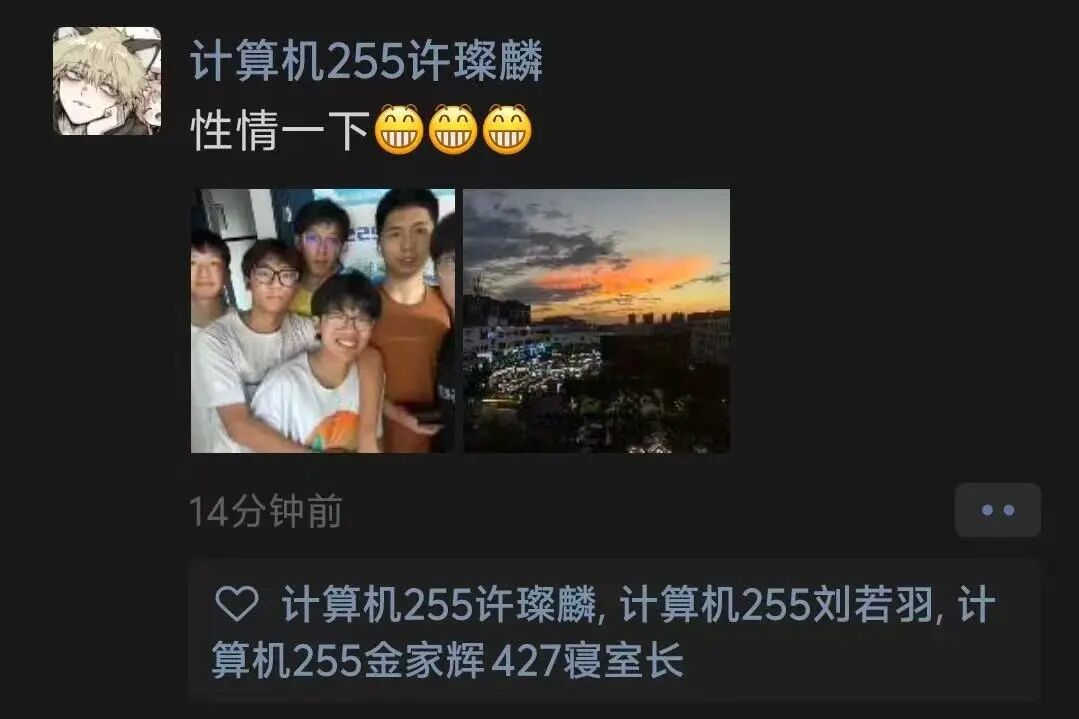
Task: Open liker 计算机255金家辉 427寝室长's profile
Action: tap(448, 661)
